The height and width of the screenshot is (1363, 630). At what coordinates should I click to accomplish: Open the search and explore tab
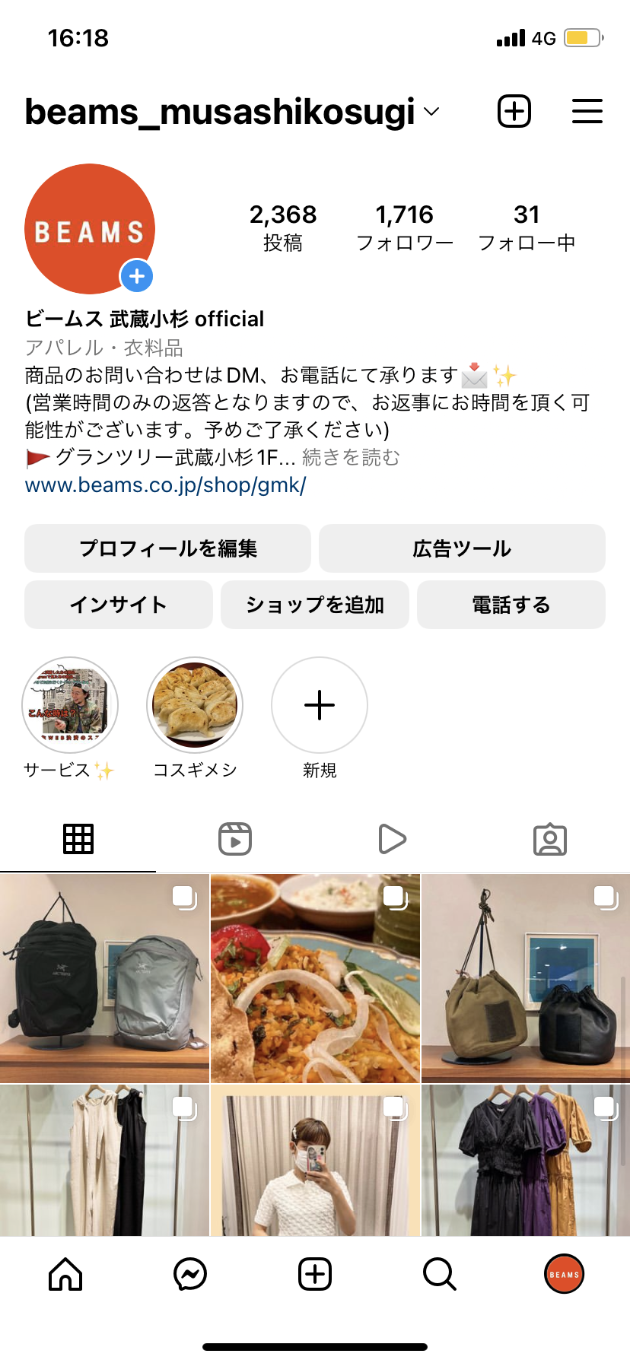(x=439, y=1274)
